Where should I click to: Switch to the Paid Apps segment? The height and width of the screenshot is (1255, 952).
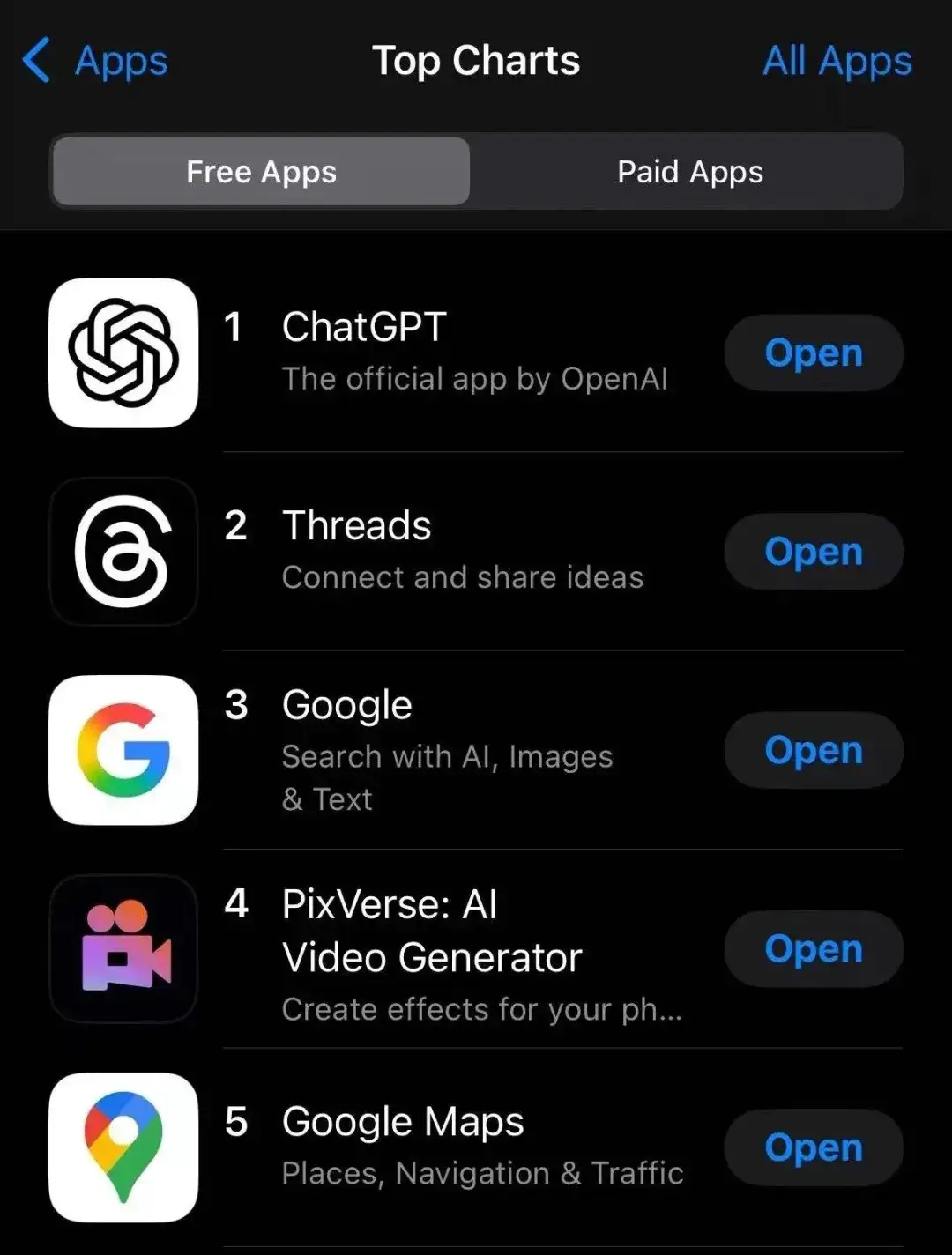point(689,172)
